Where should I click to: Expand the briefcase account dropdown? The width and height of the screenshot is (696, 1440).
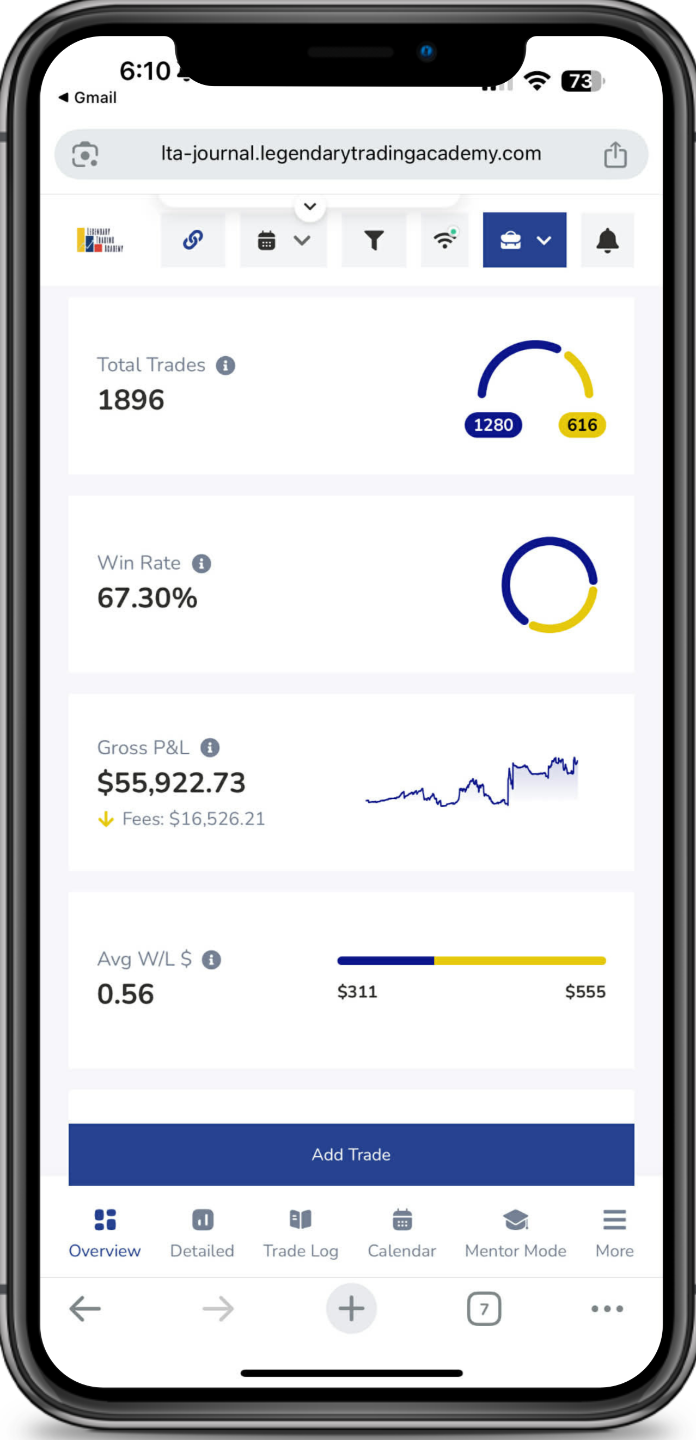(525, 240)
